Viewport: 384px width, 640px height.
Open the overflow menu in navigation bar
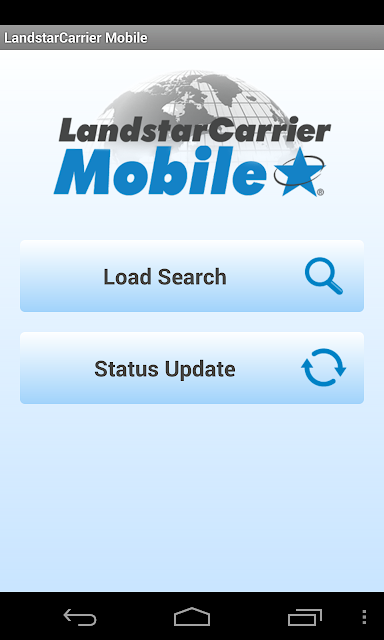tap(364, 617)
